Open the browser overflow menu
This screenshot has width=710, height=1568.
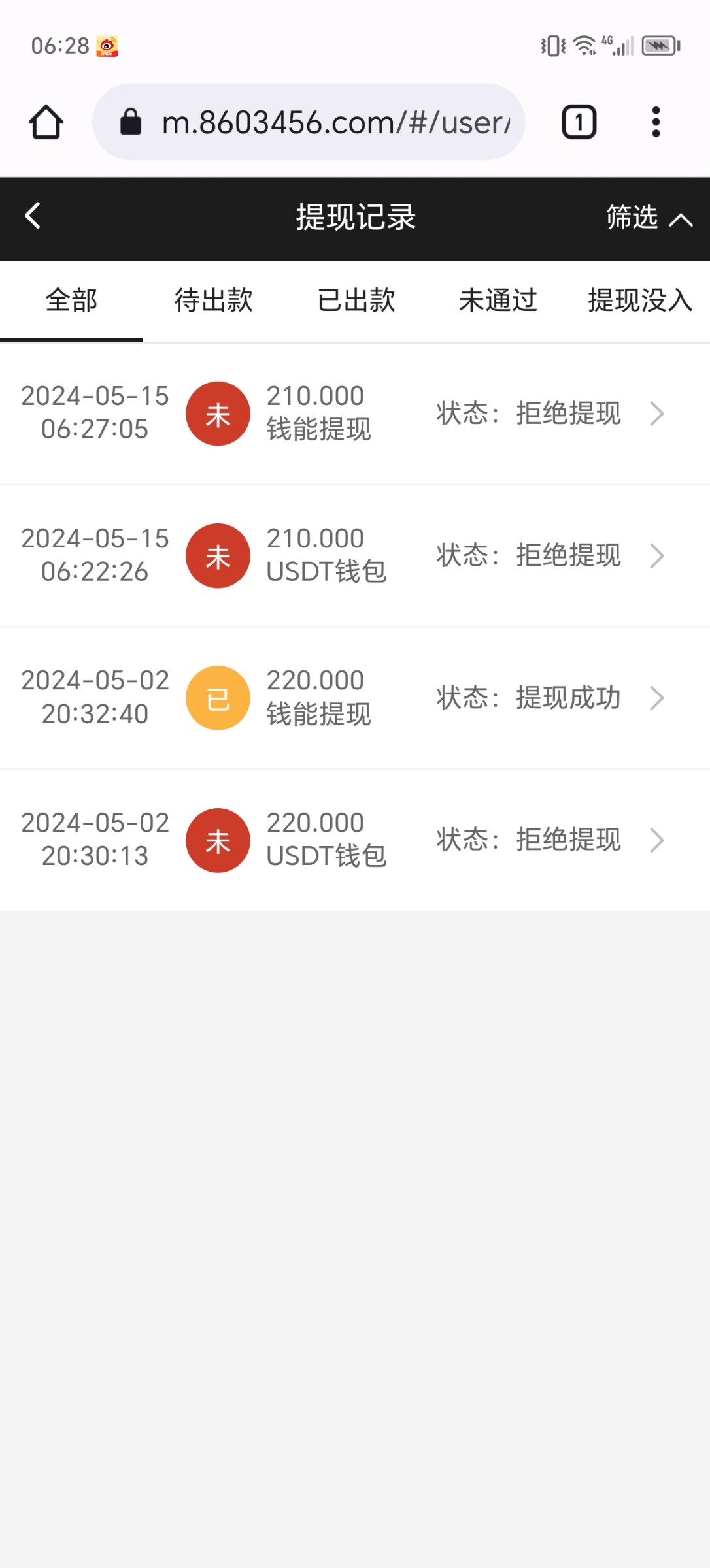click(x=656, y=122)
